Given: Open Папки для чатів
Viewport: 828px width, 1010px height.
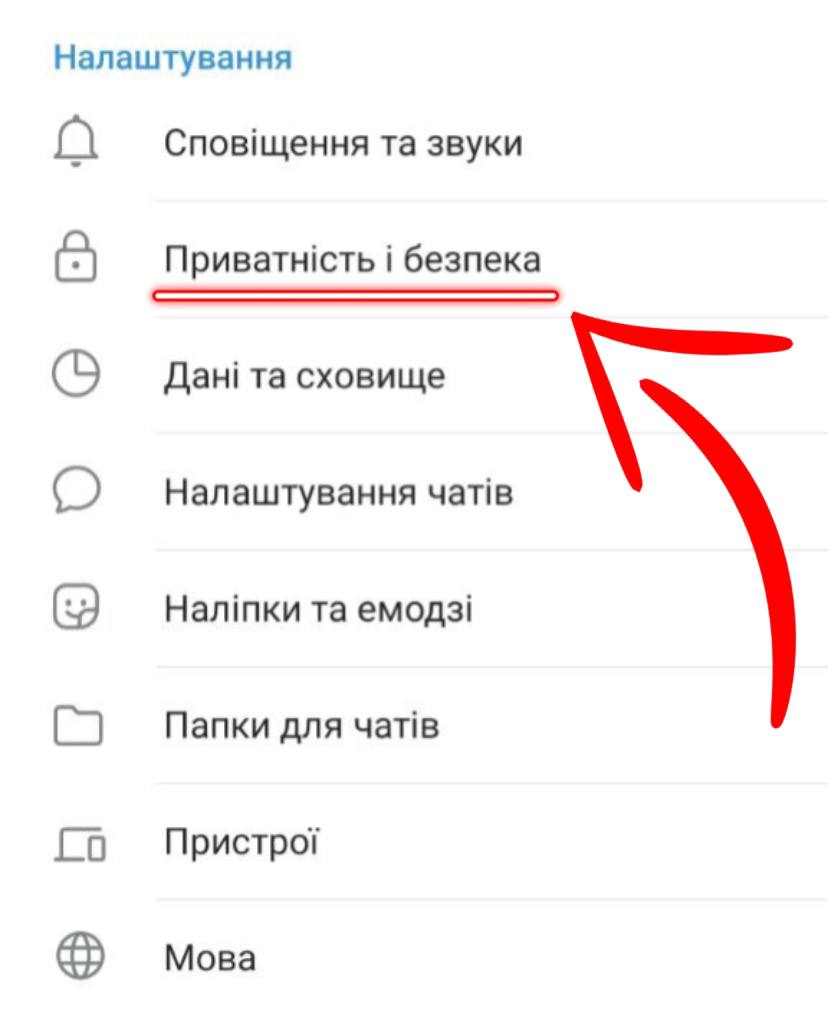Looking at the screenshot, I should pos(301,725).
